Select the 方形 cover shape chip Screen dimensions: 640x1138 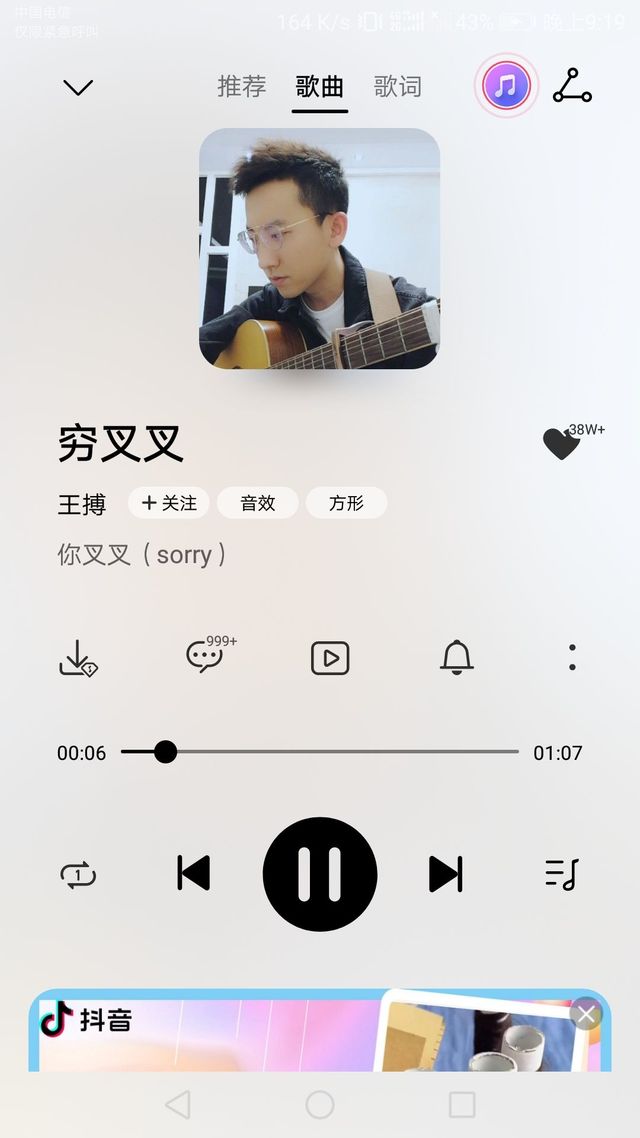346,503
